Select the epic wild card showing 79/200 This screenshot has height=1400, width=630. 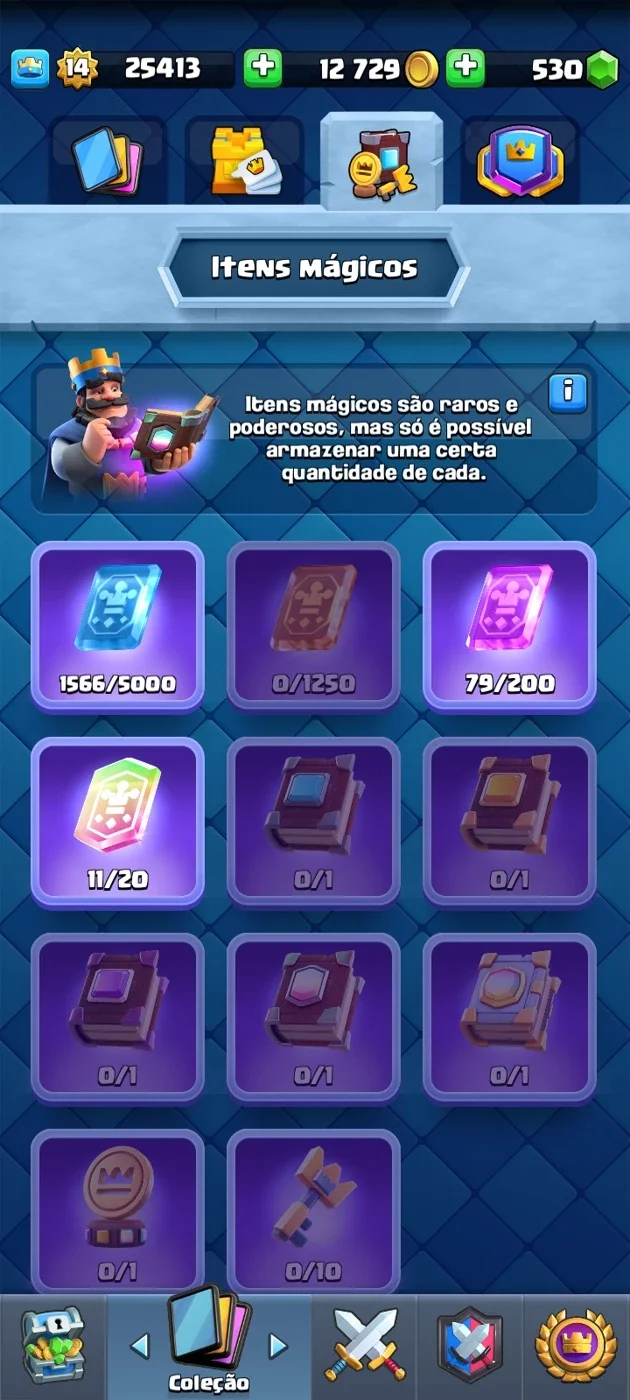(510, 627)
